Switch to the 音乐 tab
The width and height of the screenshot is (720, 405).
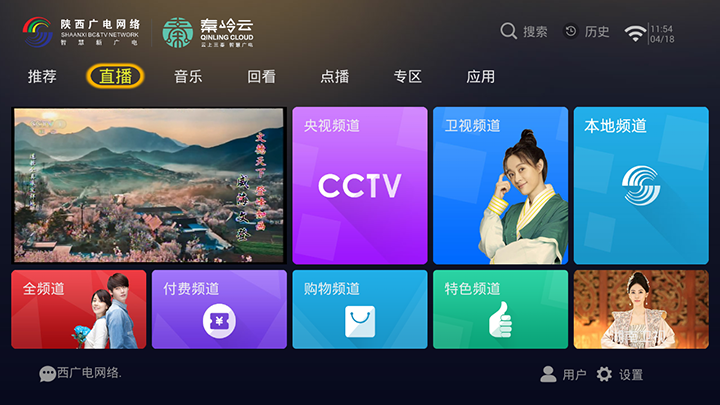[x=188, y=76]
